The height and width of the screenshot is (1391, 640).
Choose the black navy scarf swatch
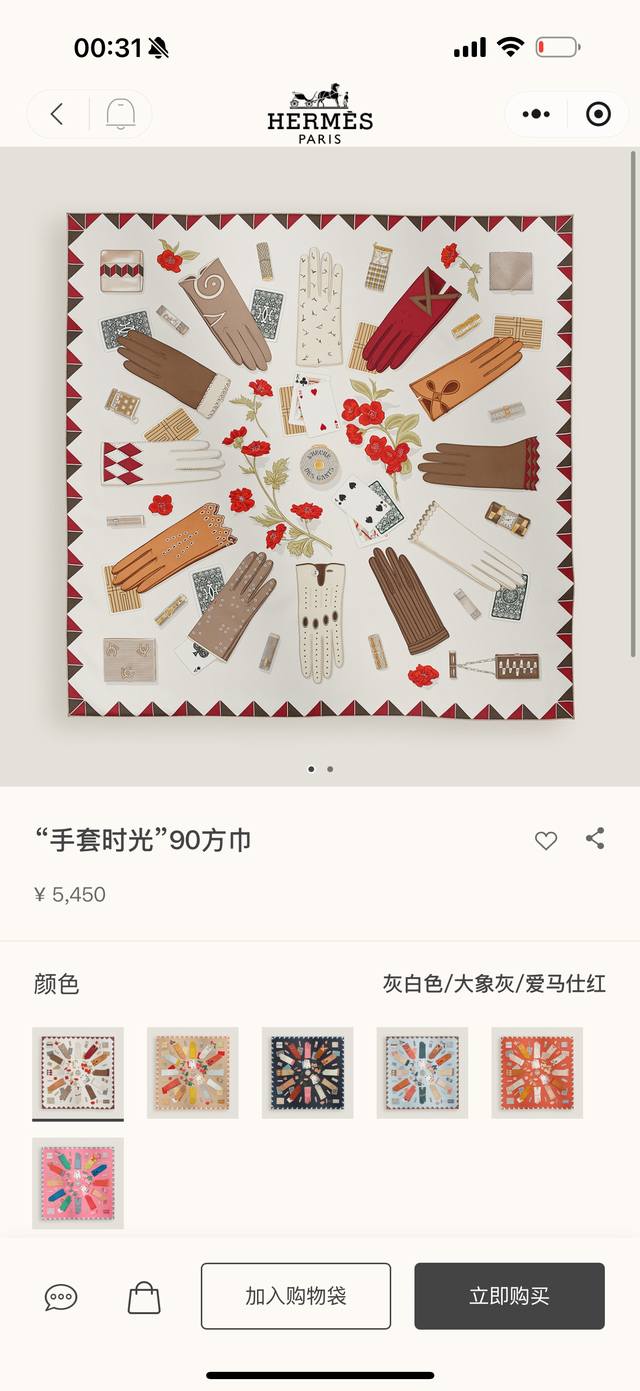(x=308, y=1072)
